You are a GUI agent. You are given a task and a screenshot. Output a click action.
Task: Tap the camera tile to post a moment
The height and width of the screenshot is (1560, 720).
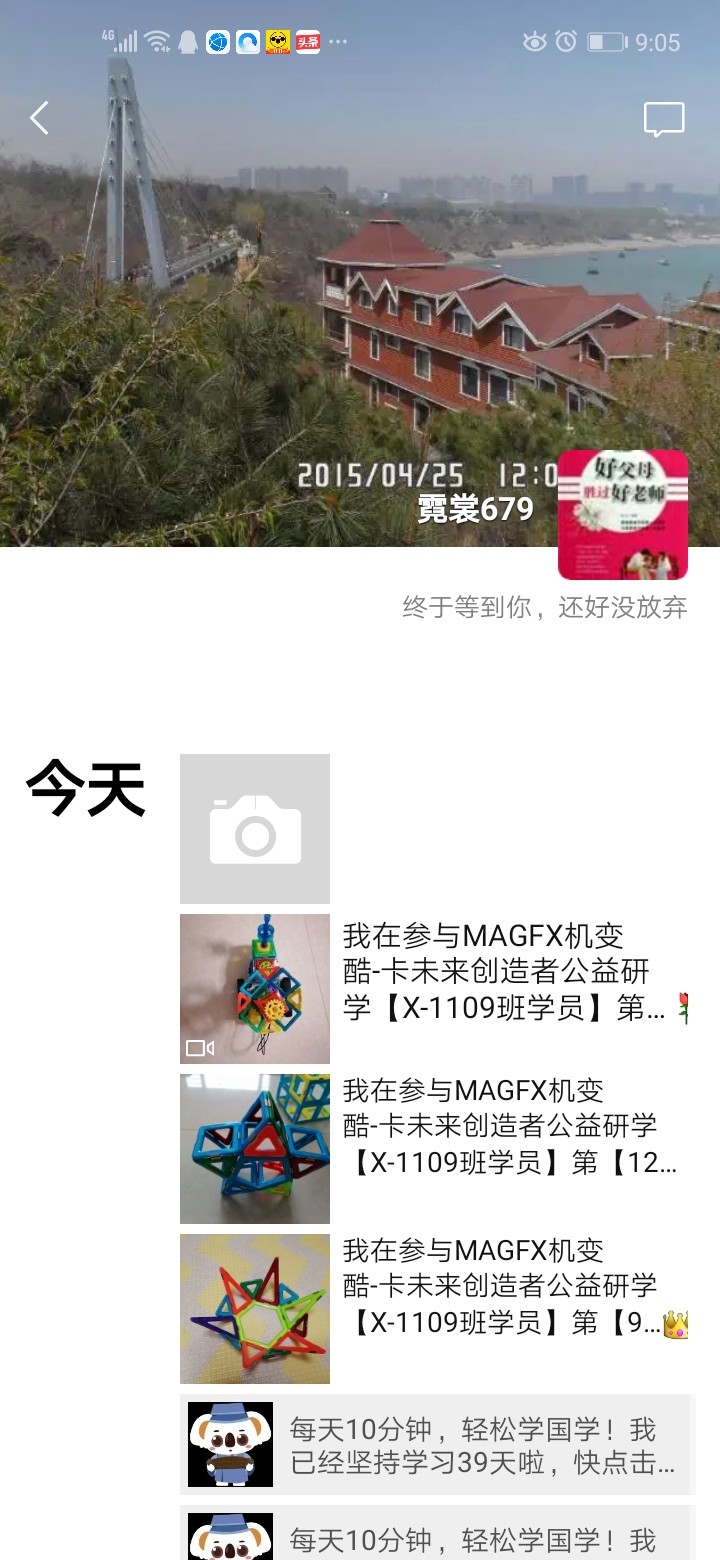pos(255,829)
